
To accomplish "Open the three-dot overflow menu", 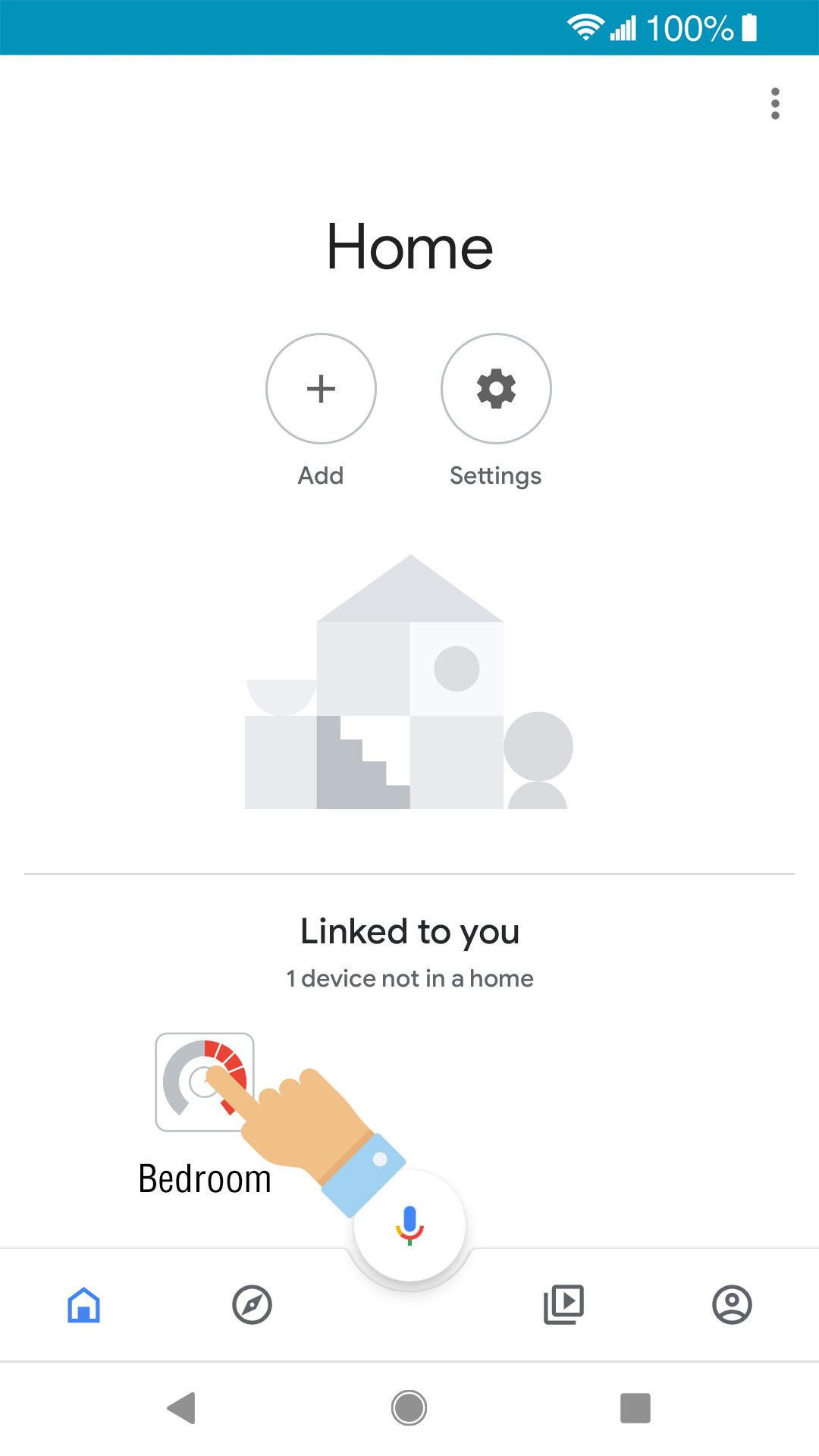I will click(x=774, y=104).
